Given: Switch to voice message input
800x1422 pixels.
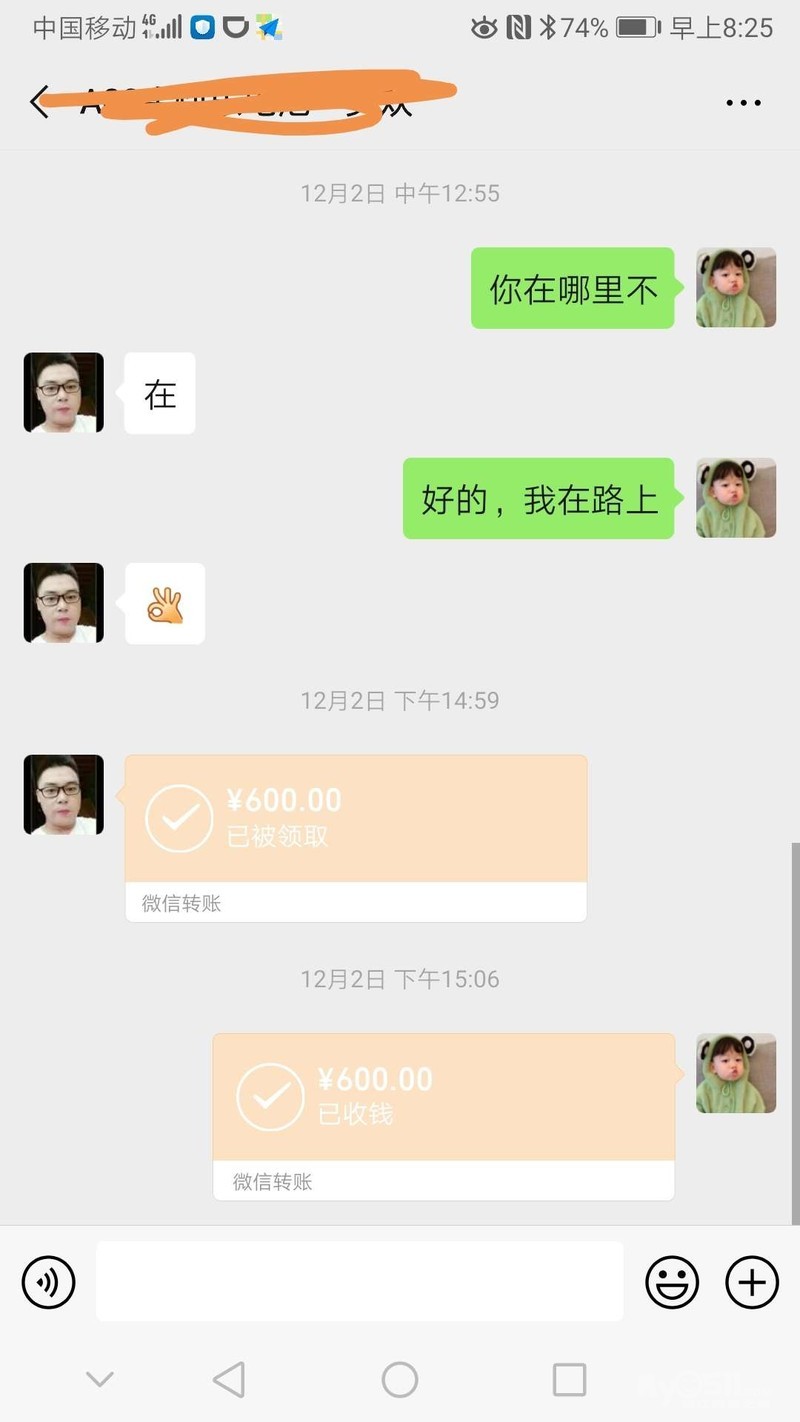Looking at the screenshot, I should (x=49, y=1281).
